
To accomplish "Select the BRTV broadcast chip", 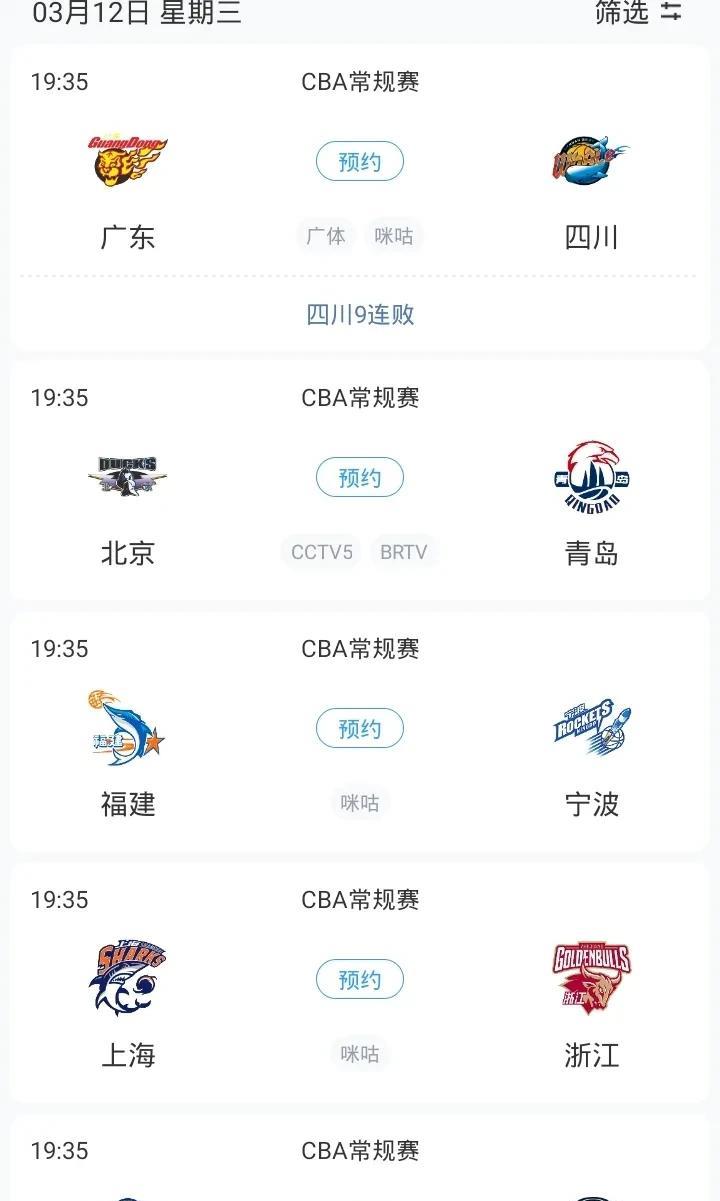I will (404, 552).
